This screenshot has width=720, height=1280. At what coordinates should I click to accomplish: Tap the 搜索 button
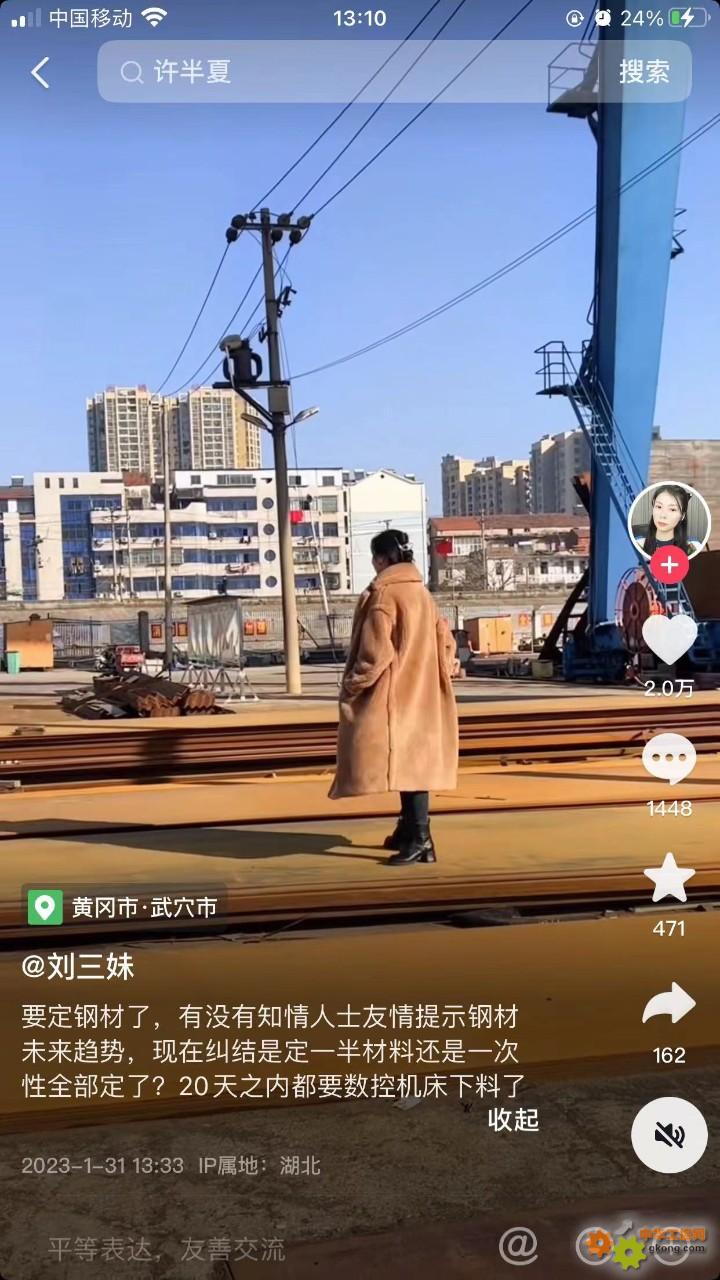644,72
